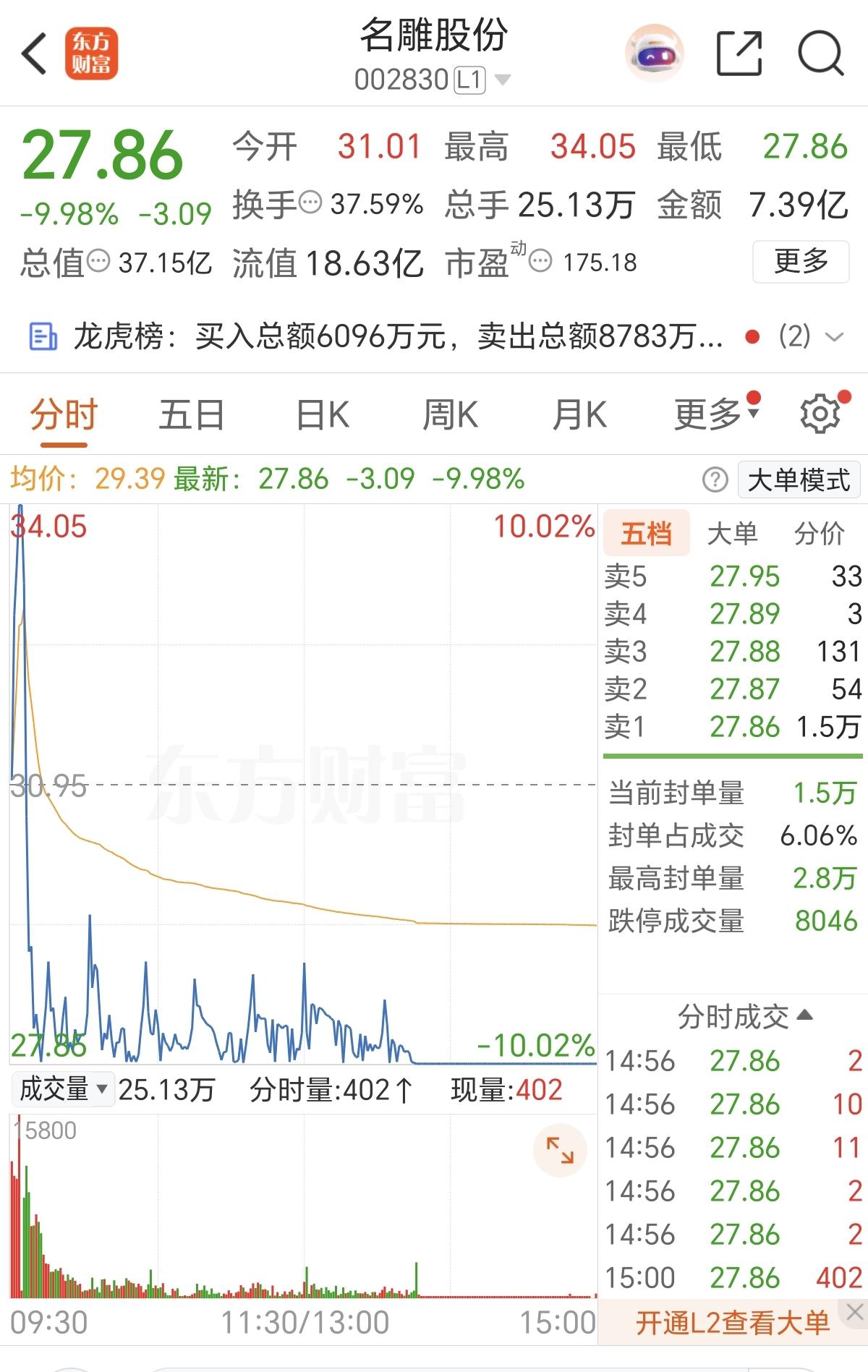
Task: Switch to the 日K tab
Action: 324,413
